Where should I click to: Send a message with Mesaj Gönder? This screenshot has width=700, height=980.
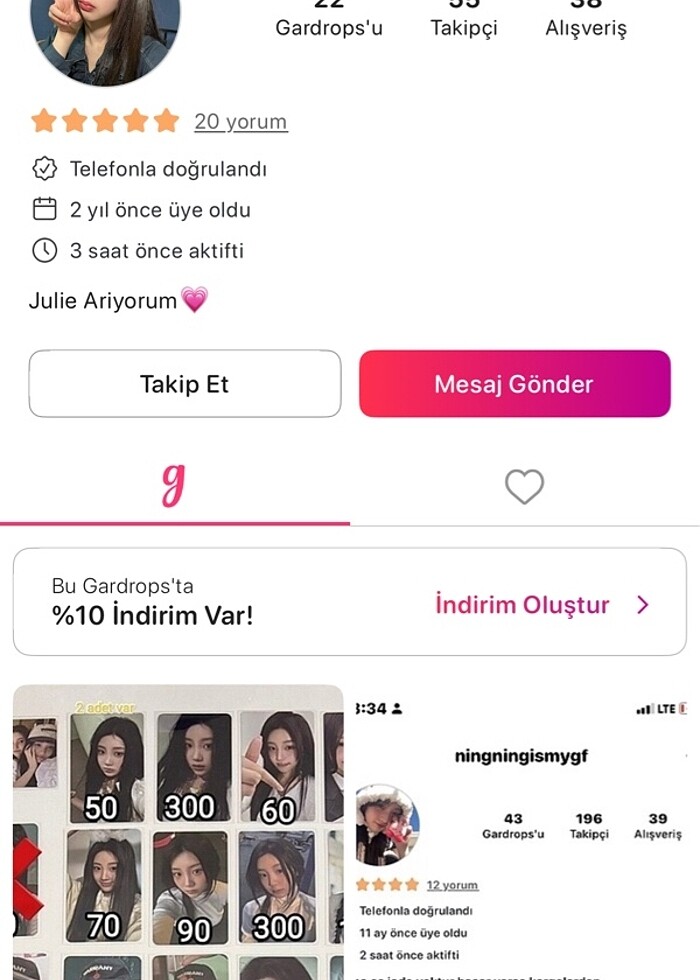tap(514, 384)
